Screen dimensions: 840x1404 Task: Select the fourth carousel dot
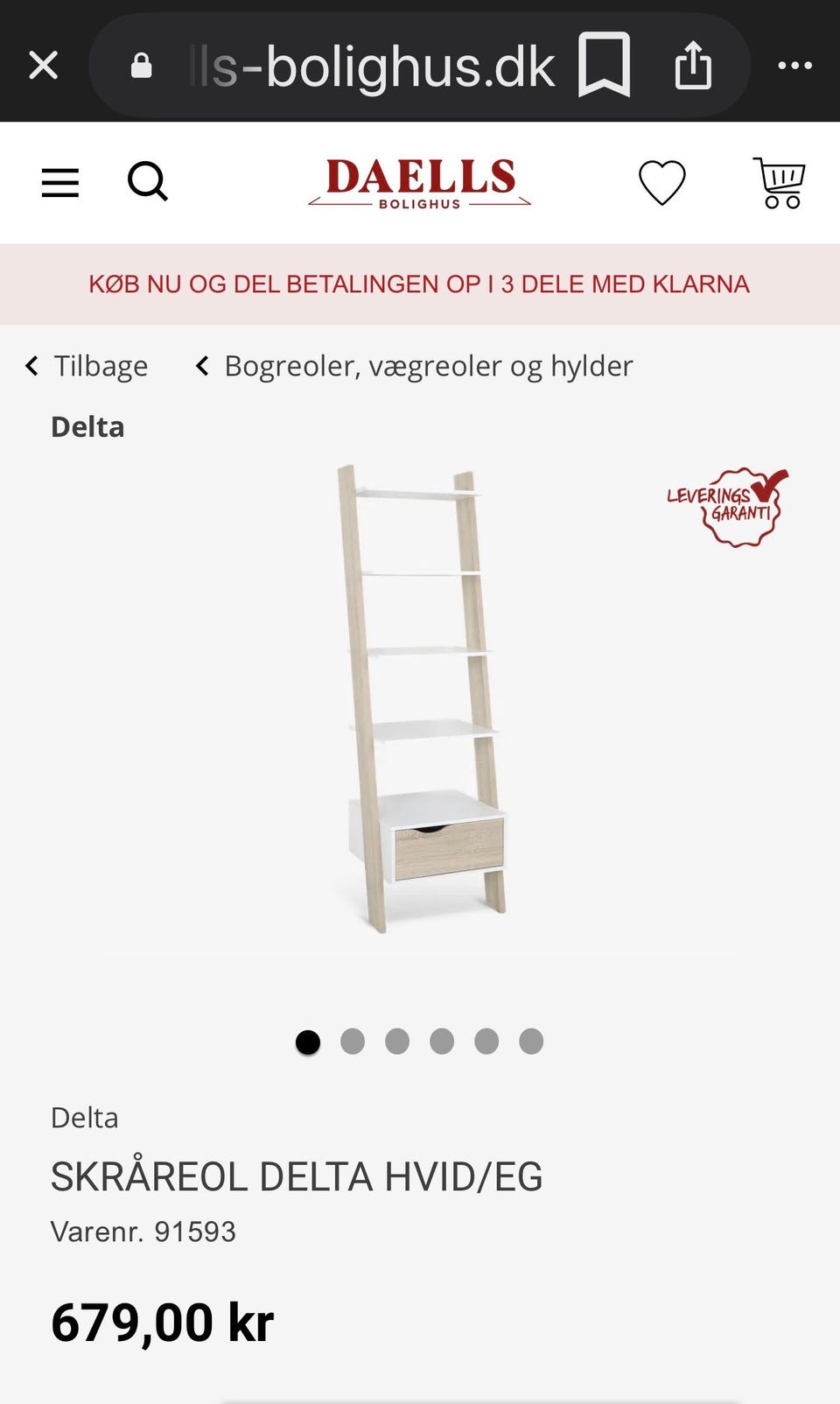click(442, 1042)
